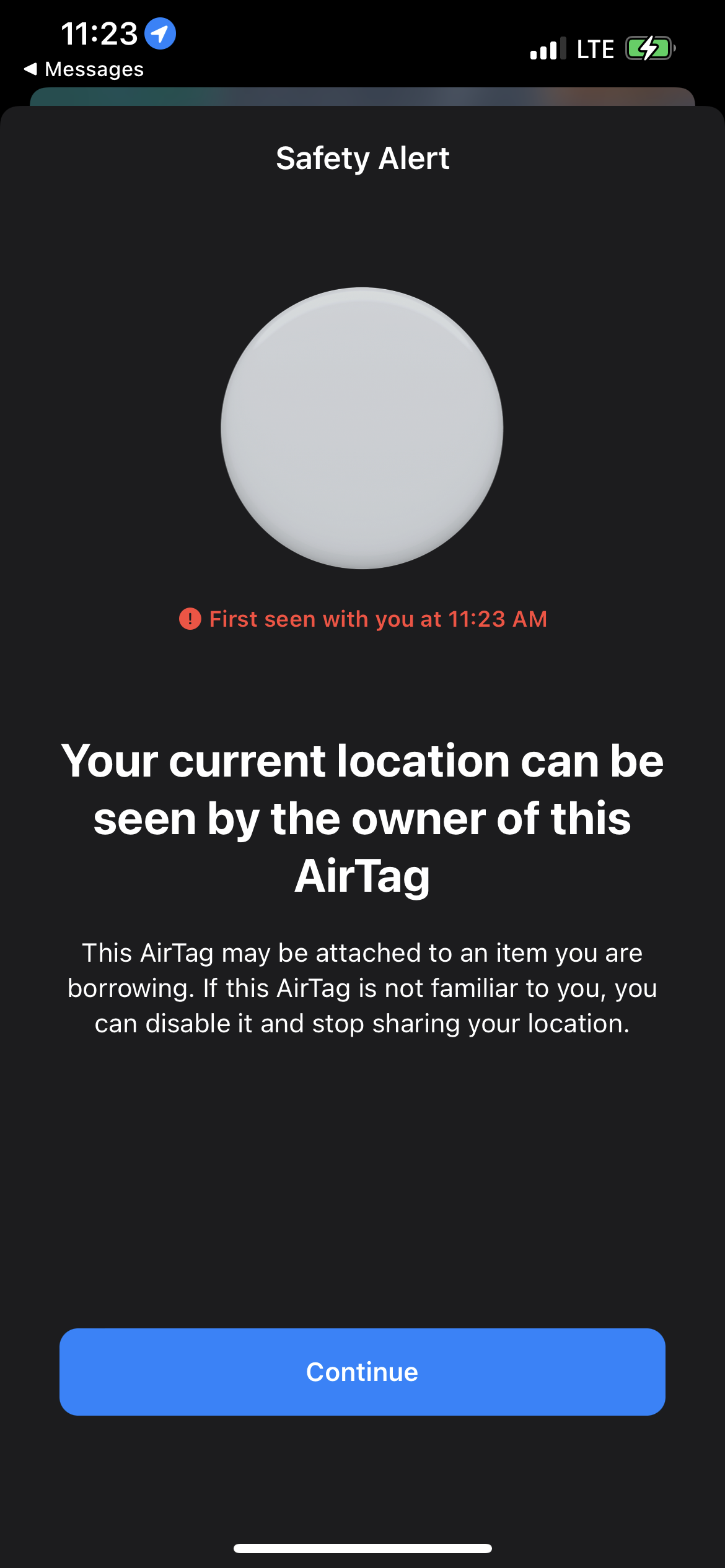
Task: Return to Messages via the back link
Action: pos(84,69)
